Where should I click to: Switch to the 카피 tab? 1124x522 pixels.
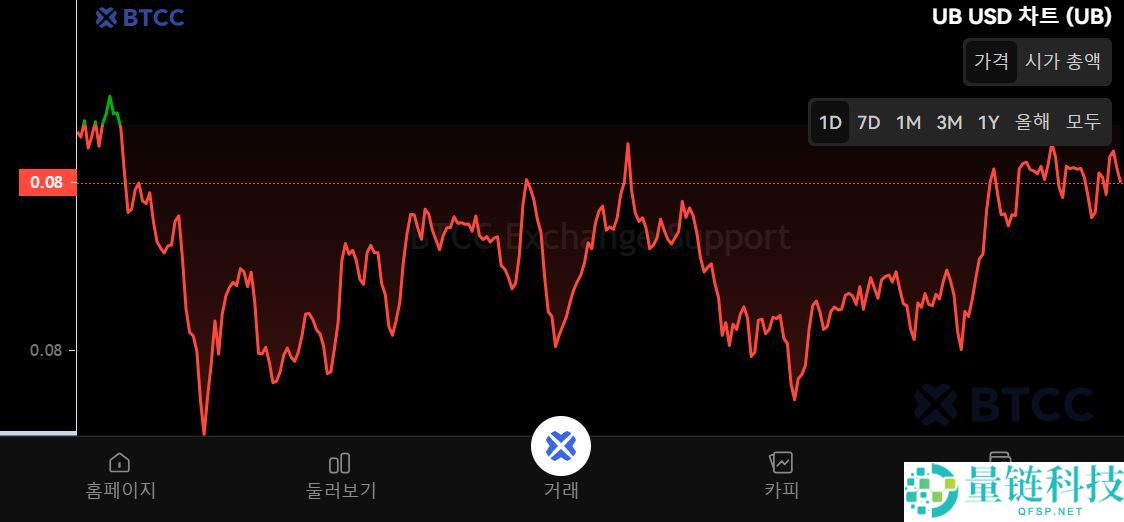[781, 475]
